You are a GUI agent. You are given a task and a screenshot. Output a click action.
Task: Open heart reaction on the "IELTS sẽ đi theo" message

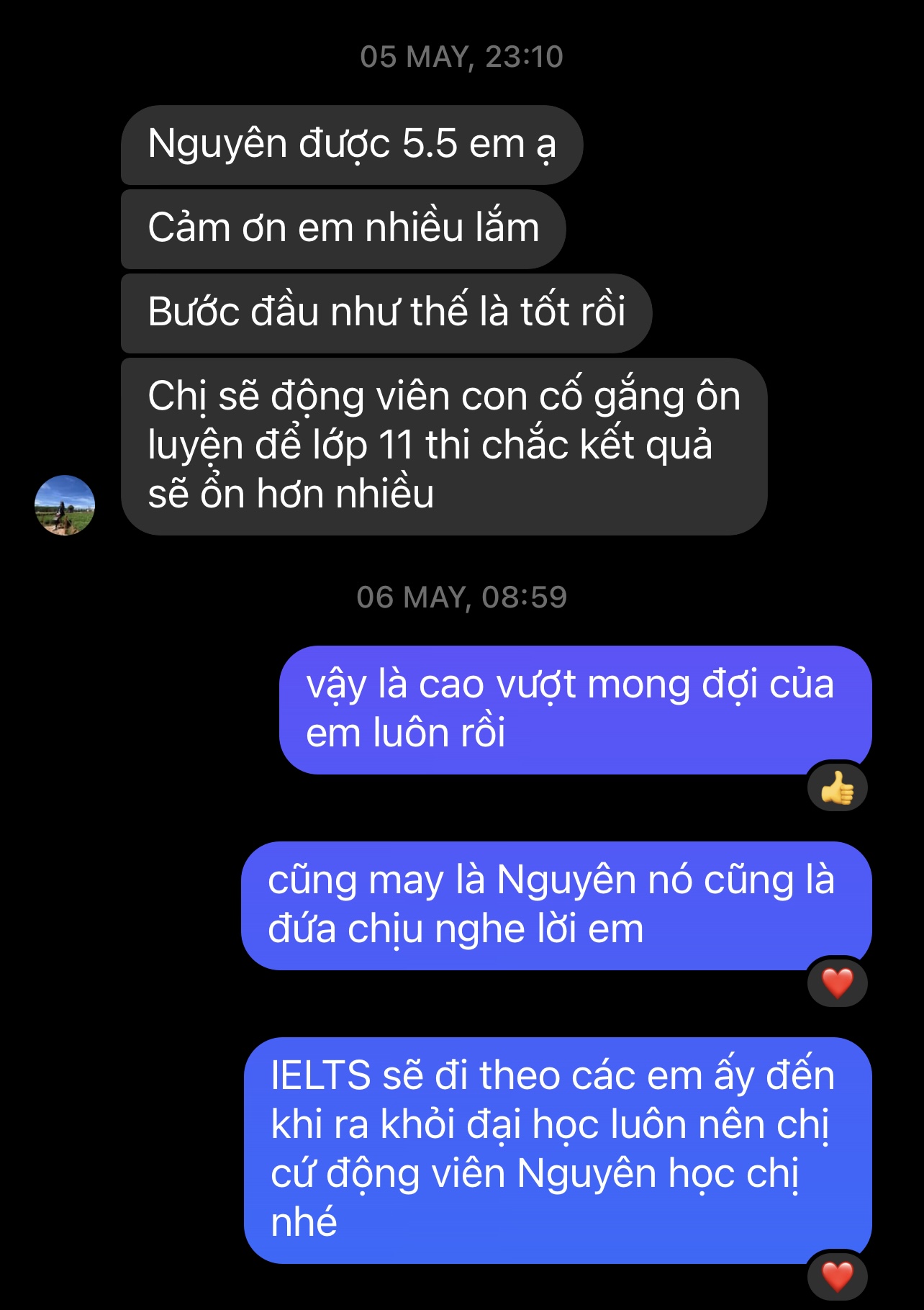pyautogui.click(x=837, y=1276)
